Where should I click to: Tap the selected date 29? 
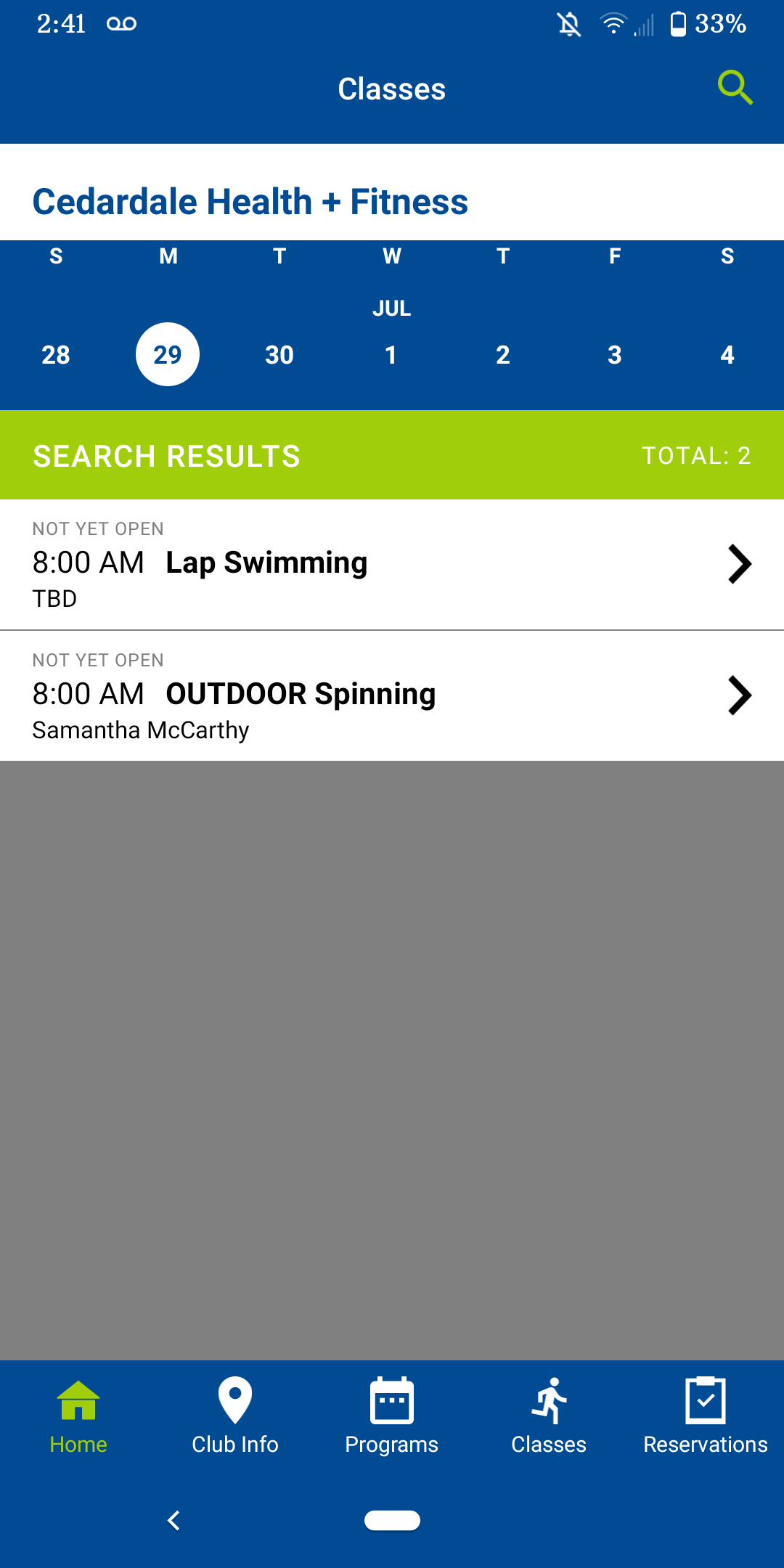coord(168,354)
